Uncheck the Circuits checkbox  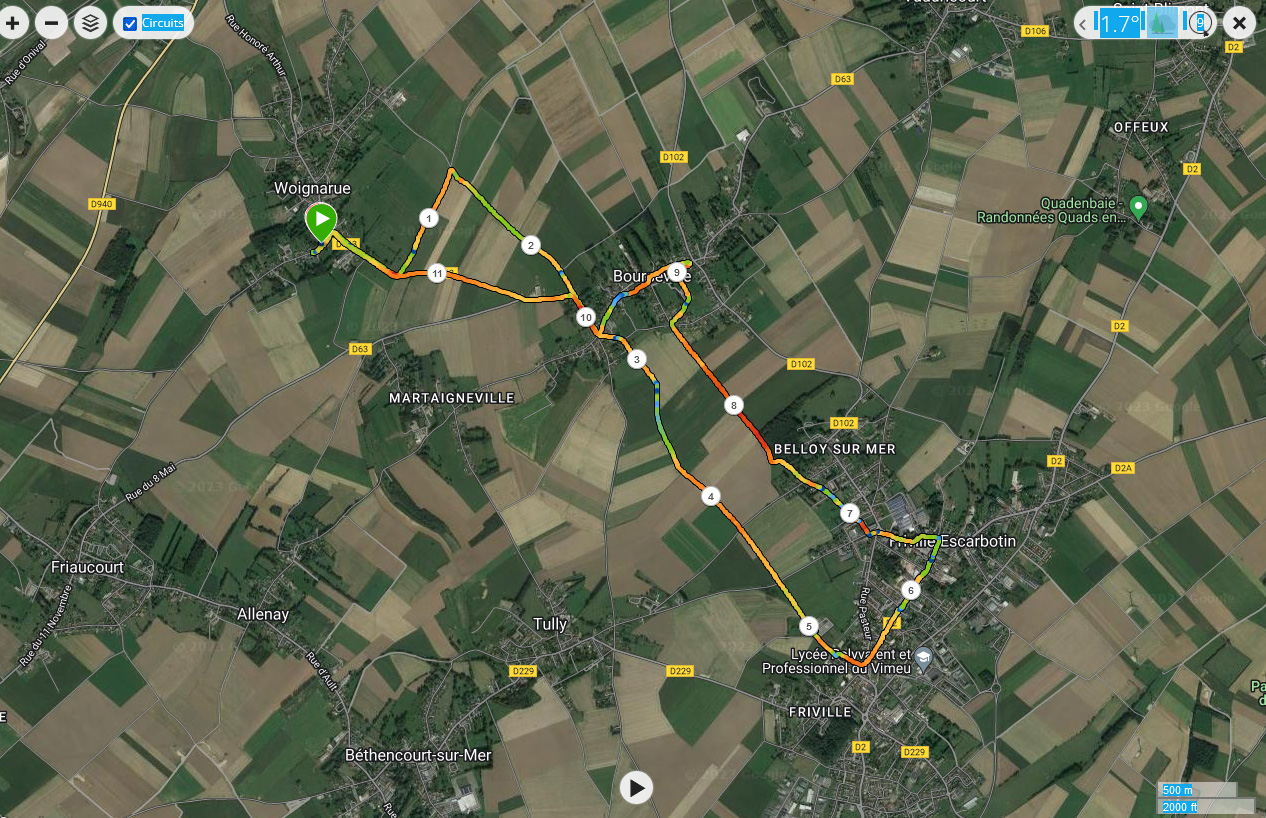click(130, 23)
